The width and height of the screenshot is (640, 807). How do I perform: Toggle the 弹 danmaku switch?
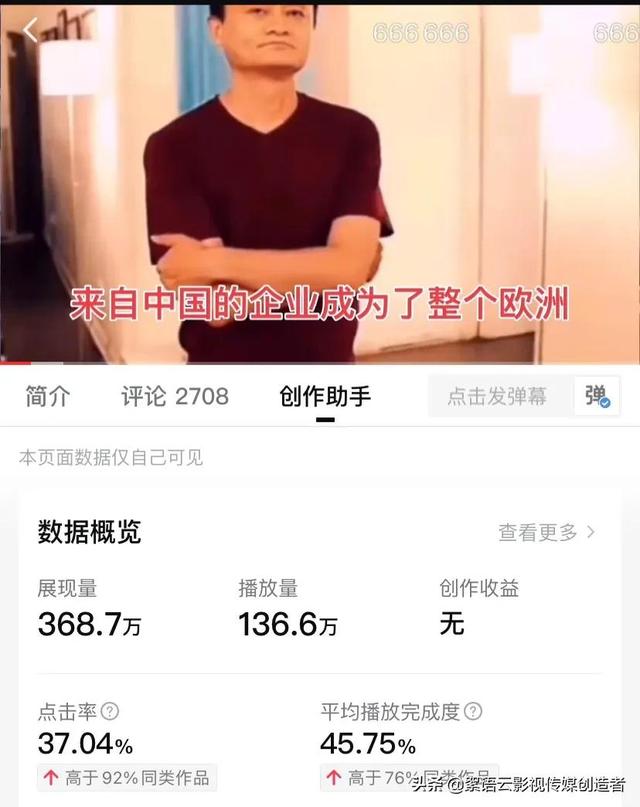pos(597,396)
